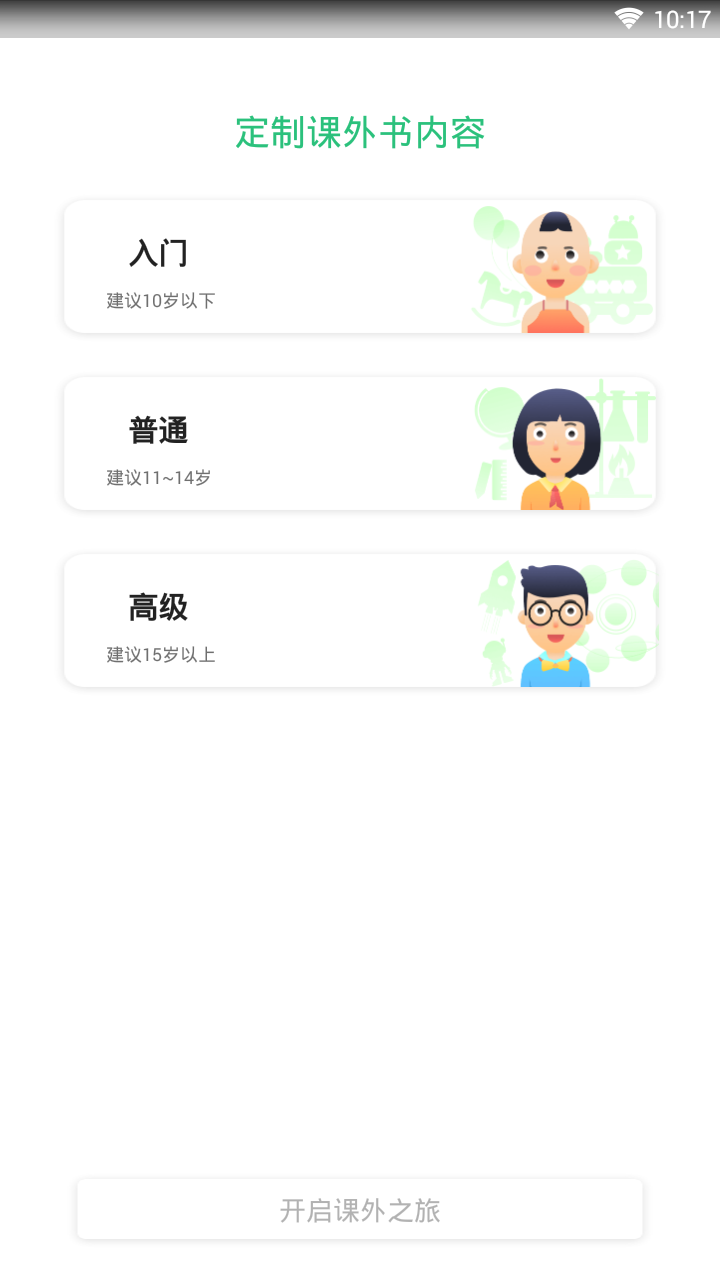Pick the 高级 level card
The image size is (720, 1280).
(x=360, y=620)
